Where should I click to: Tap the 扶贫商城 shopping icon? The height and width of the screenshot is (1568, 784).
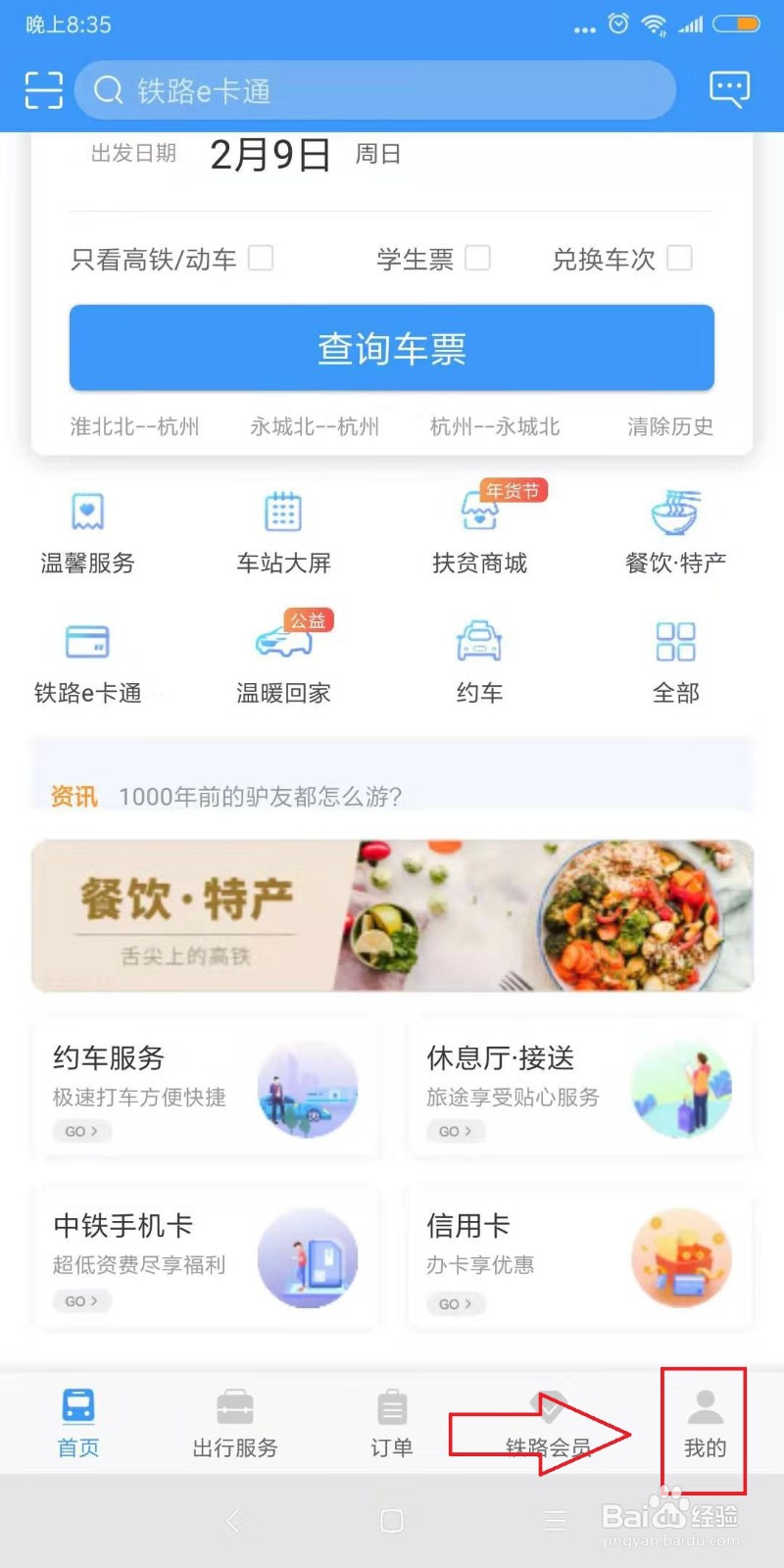[479, 529]
